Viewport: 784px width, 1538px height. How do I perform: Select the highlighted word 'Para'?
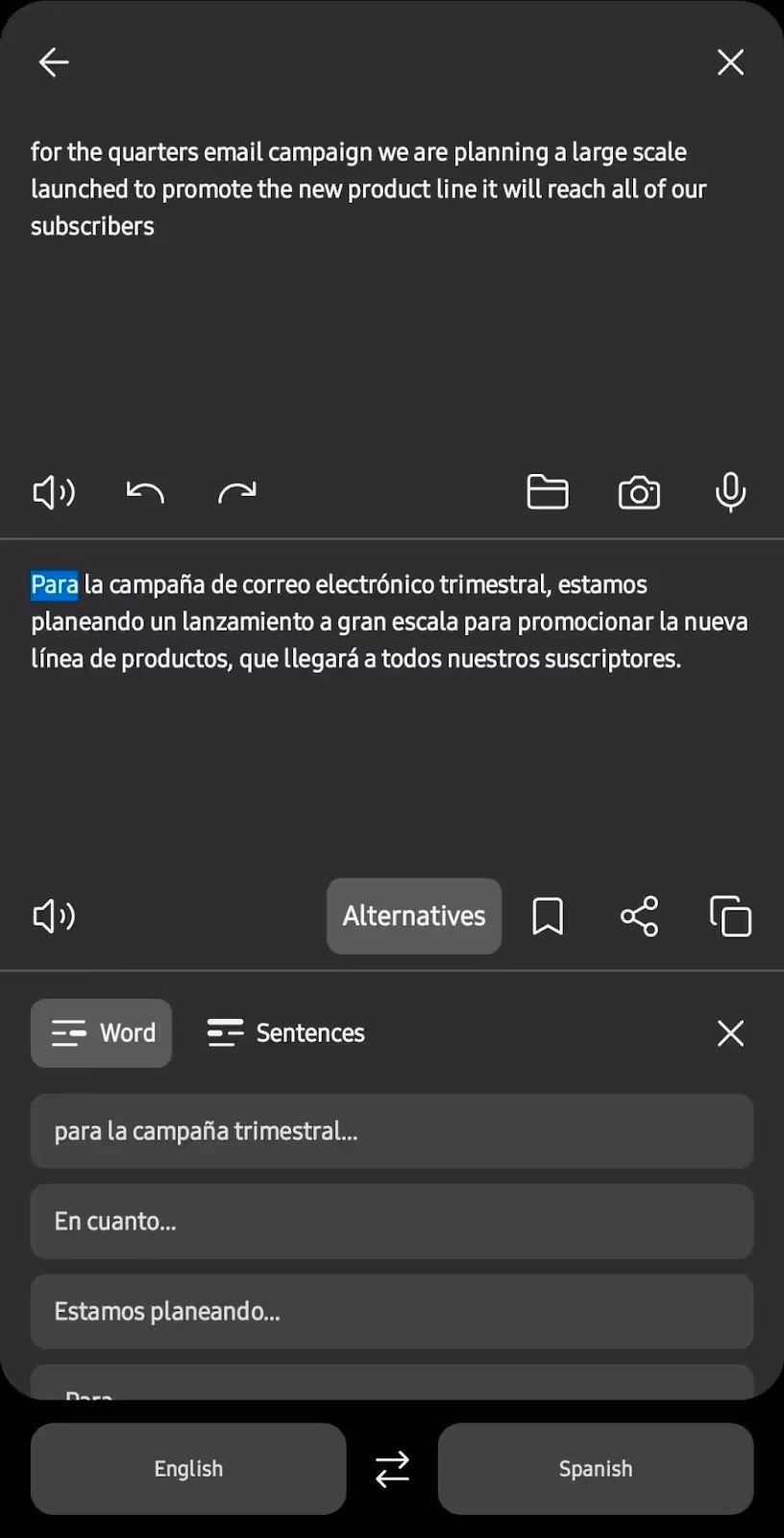point(53,583)
